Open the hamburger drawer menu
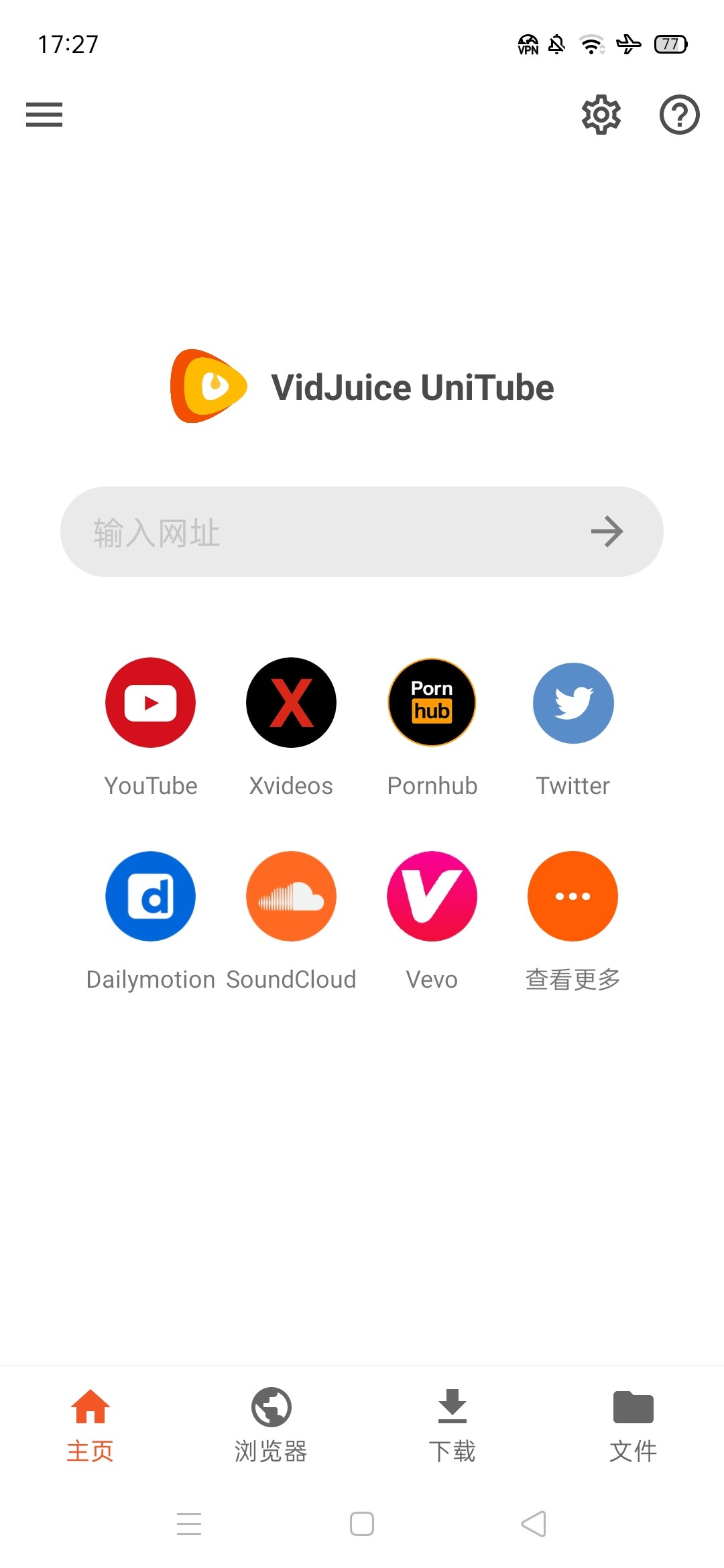 (44, 115)
